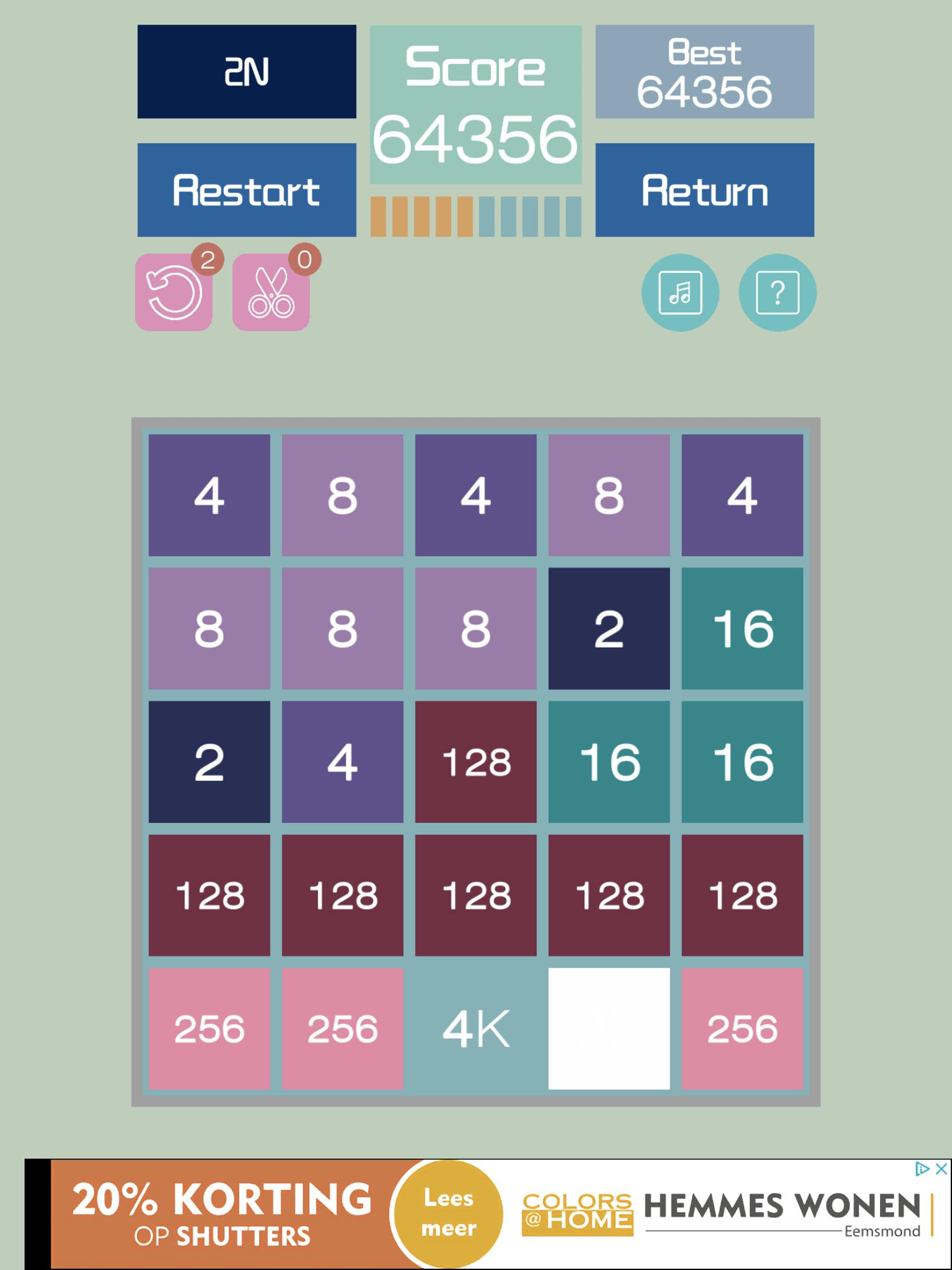Undo the last move
952x1270 pixels.
[174, 293]
